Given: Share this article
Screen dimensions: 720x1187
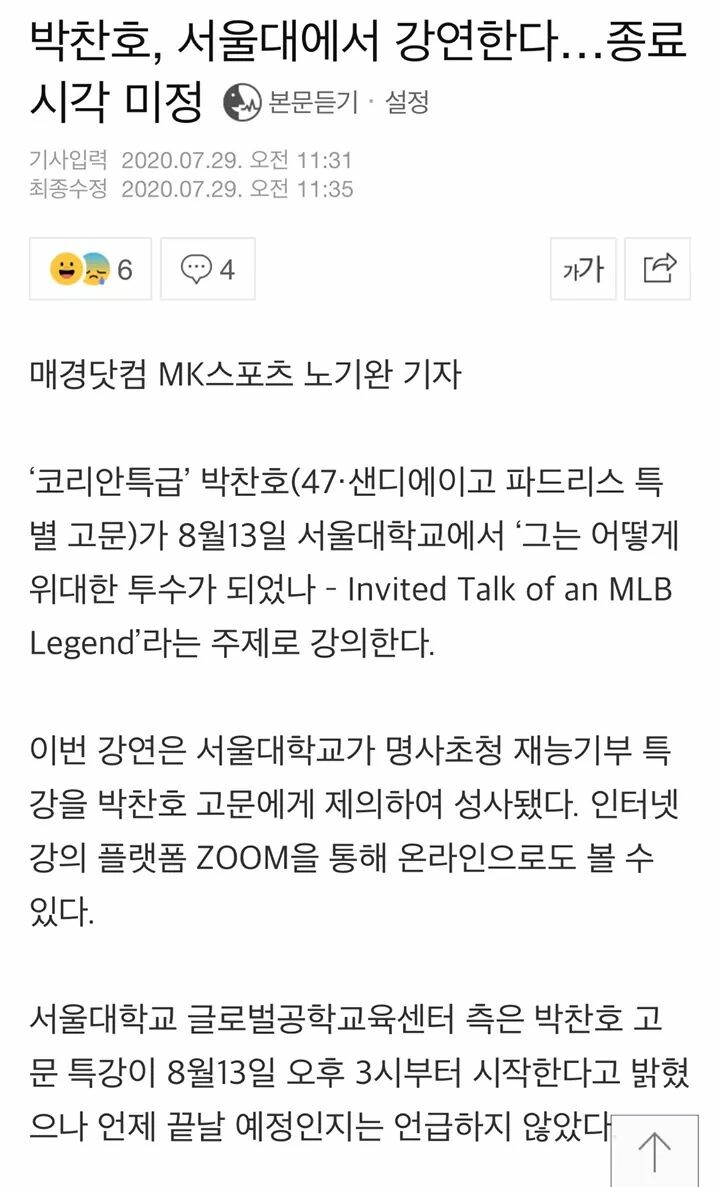Looking at the screenshot, I should [x=658, y=269].
